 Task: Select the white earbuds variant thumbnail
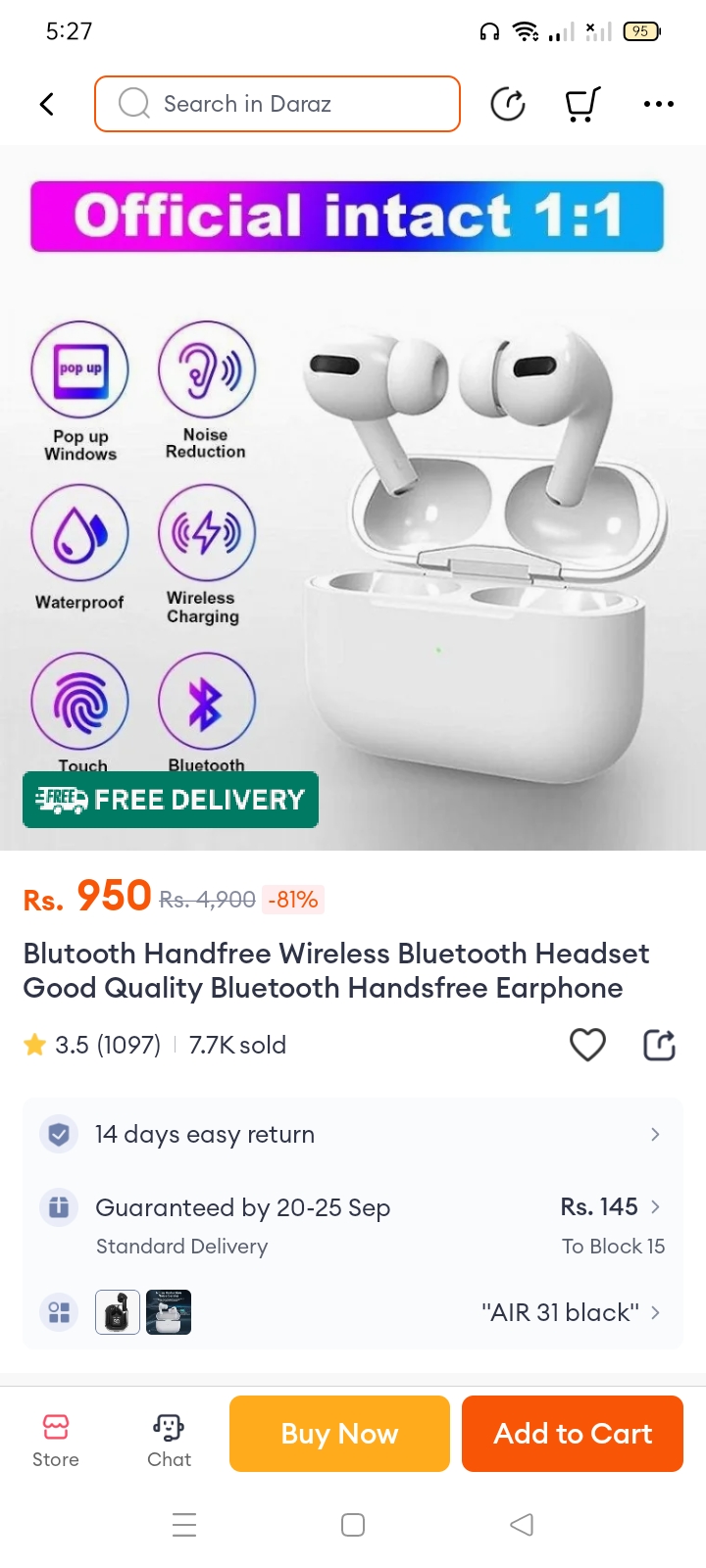tap(169, 1312)
